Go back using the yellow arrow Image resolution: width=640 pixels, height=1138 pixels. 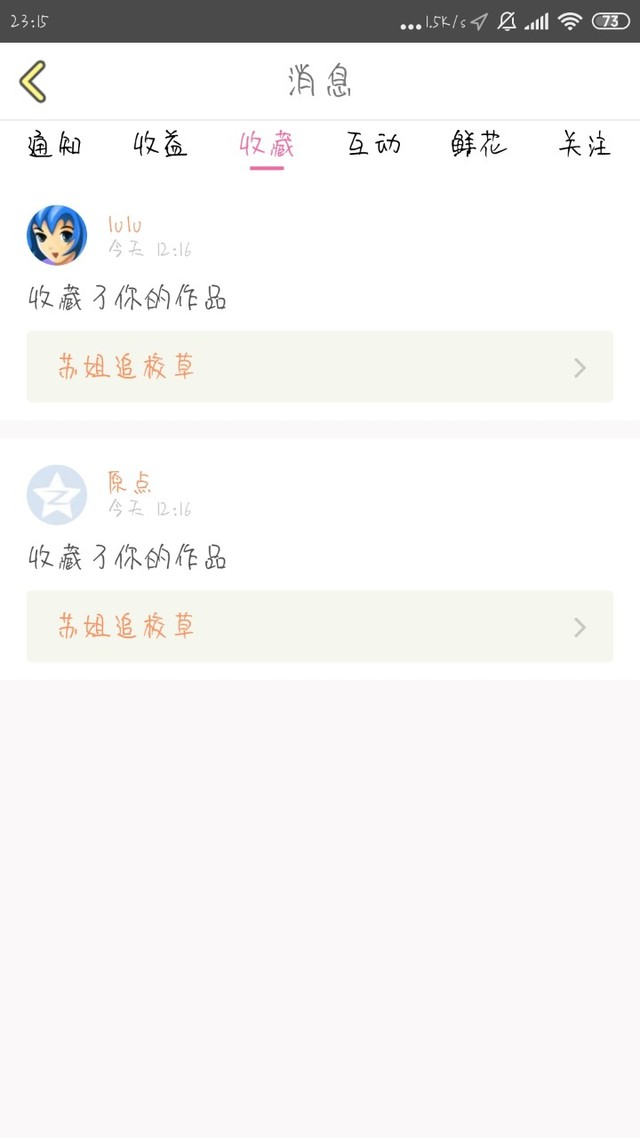tap(33, 81)
